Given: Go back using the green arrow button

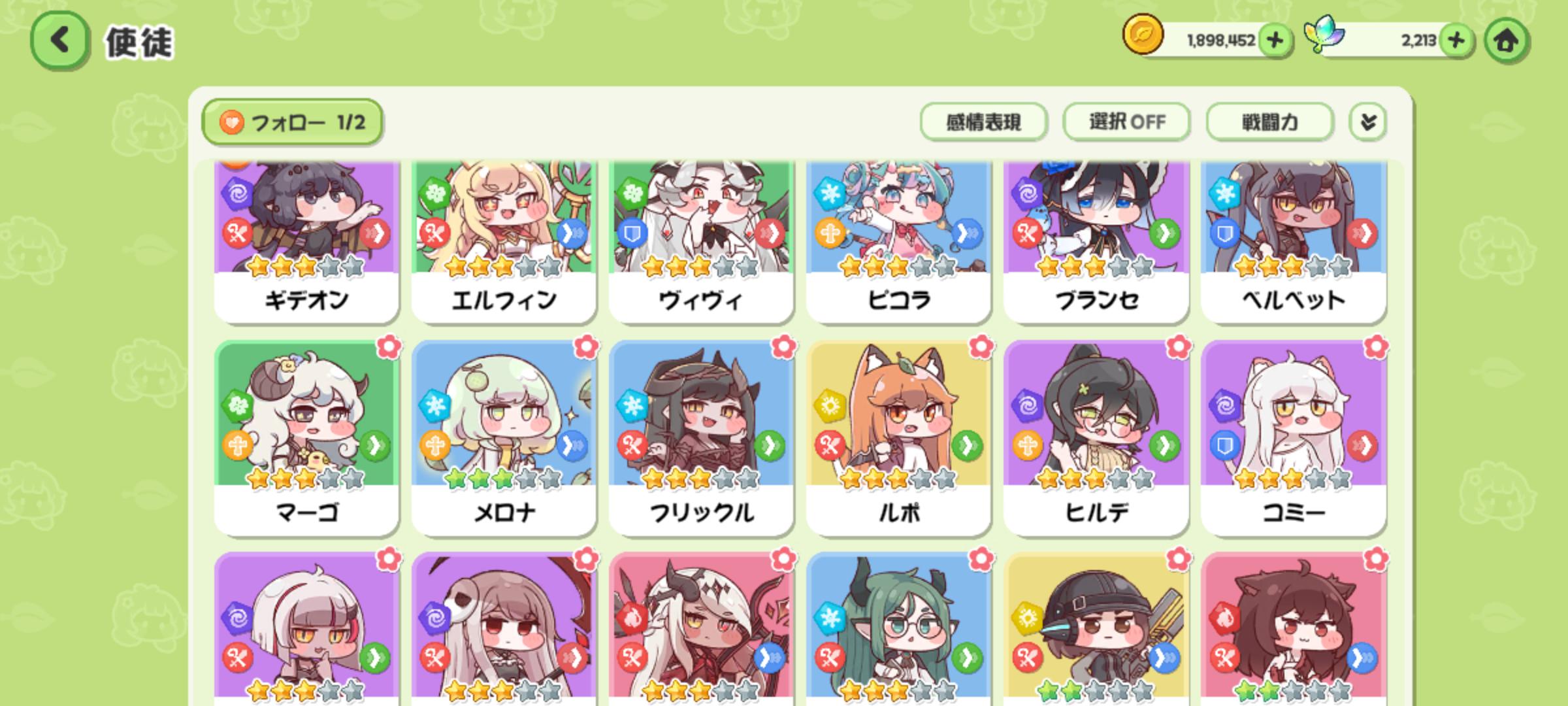Looking at the screenshot, I should point(59,41).
